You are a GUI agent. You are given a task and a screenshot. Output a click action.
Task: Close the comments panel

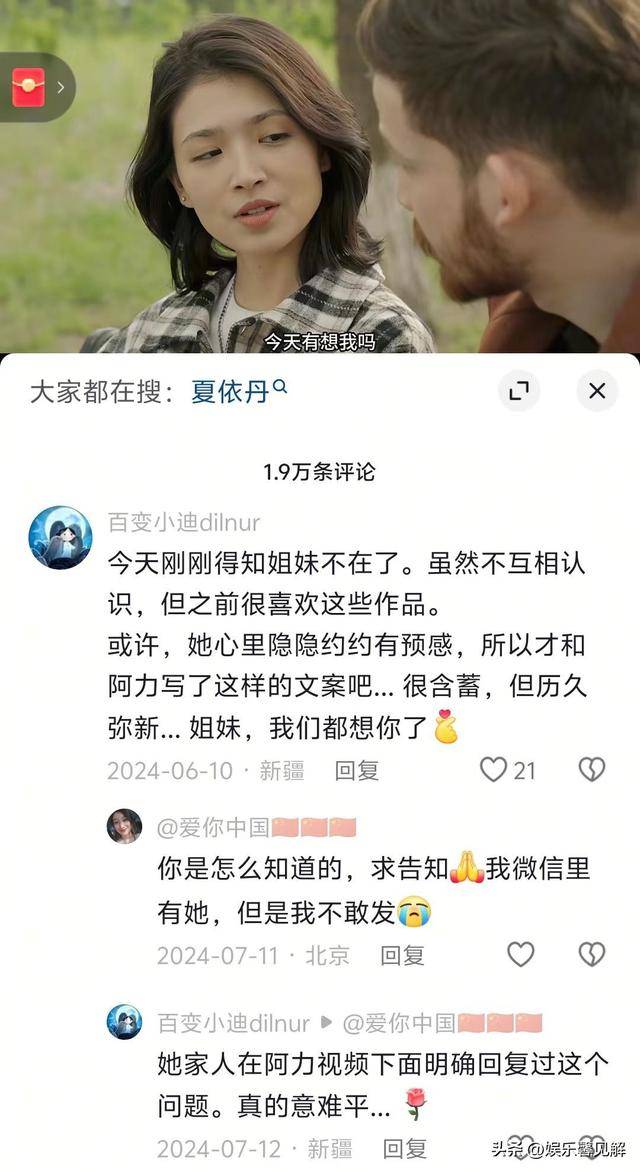[597, 391]
